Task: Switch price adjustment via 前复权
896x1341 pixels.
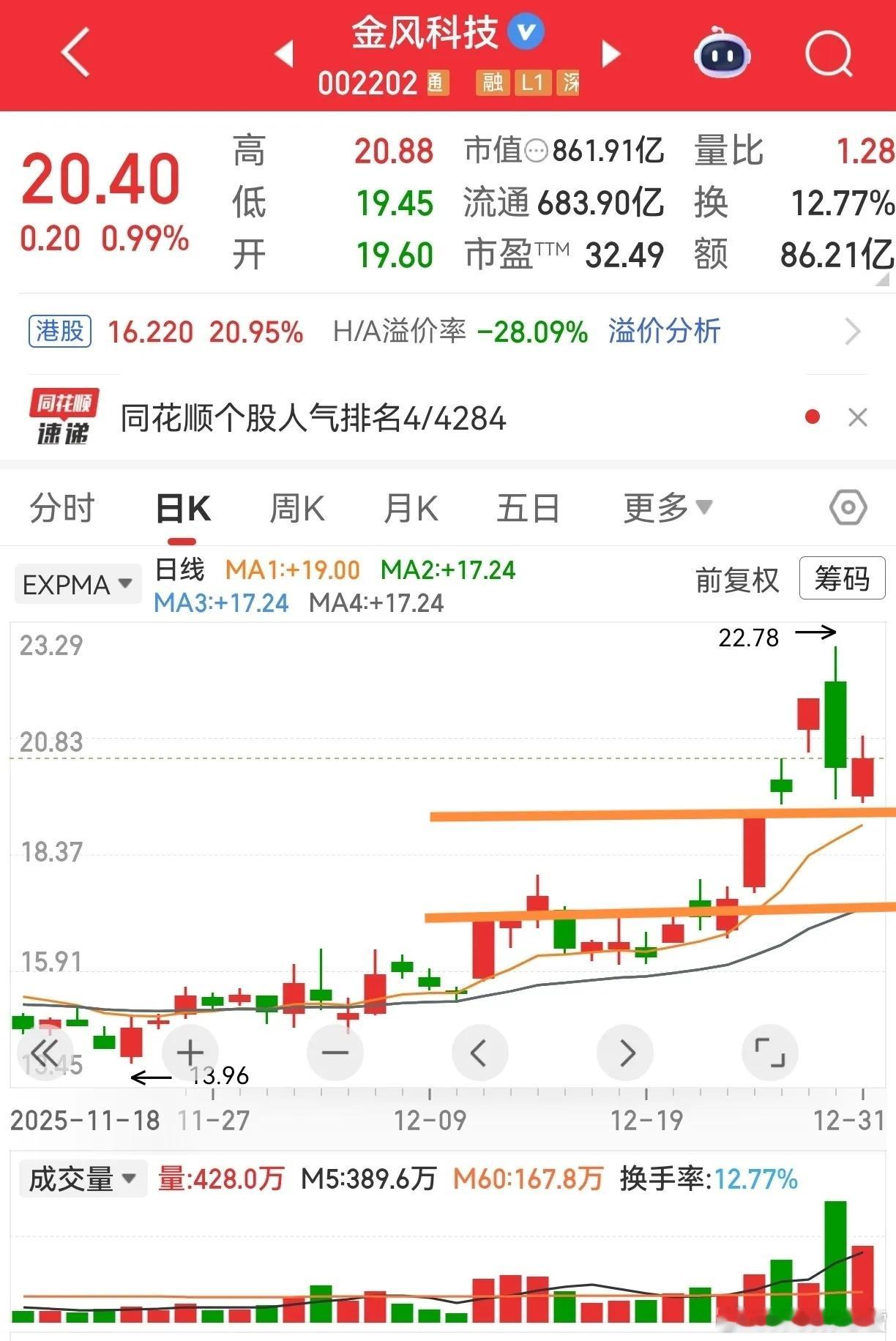Action: [736, 579]
